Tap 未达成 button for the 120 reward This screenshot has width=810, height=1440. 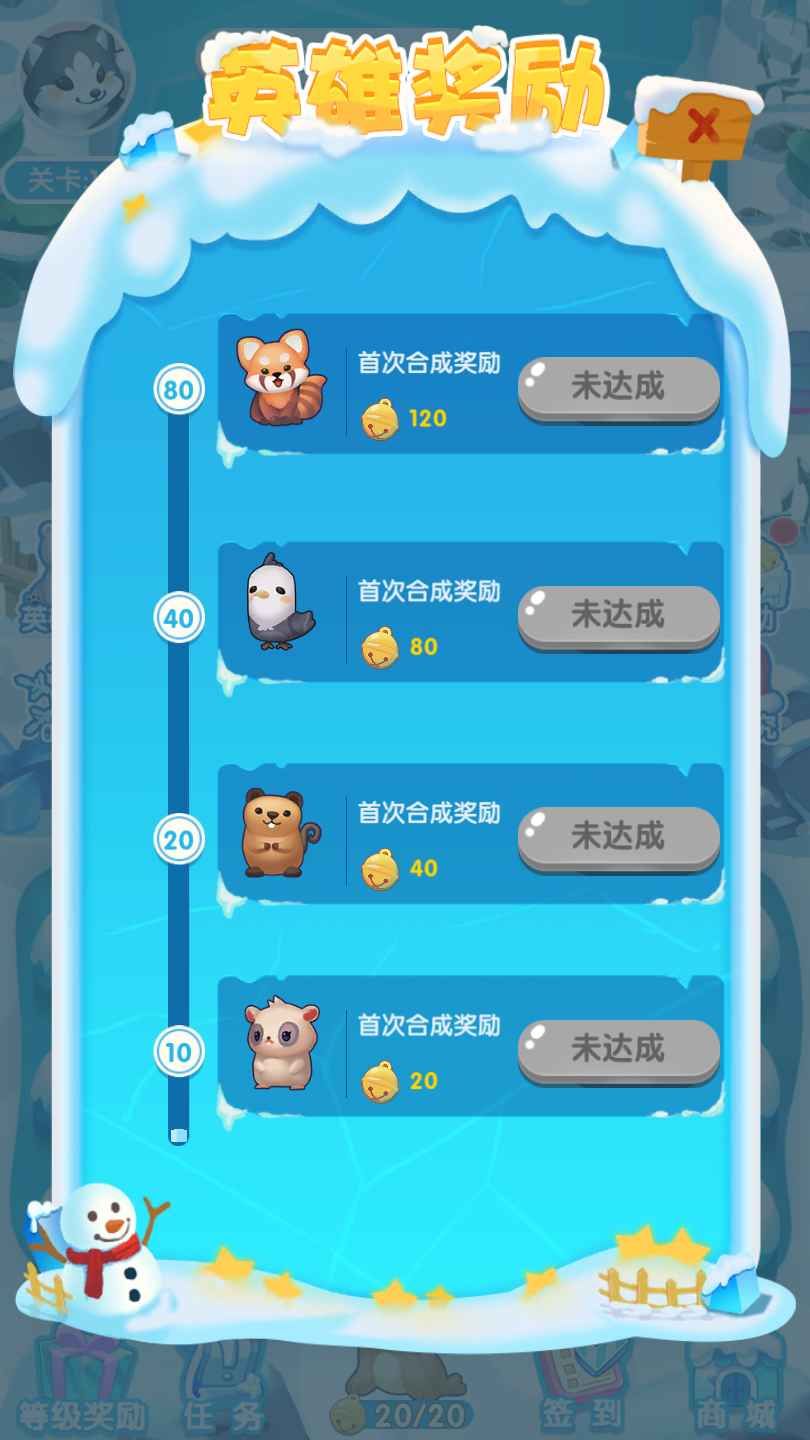point(618,387)
